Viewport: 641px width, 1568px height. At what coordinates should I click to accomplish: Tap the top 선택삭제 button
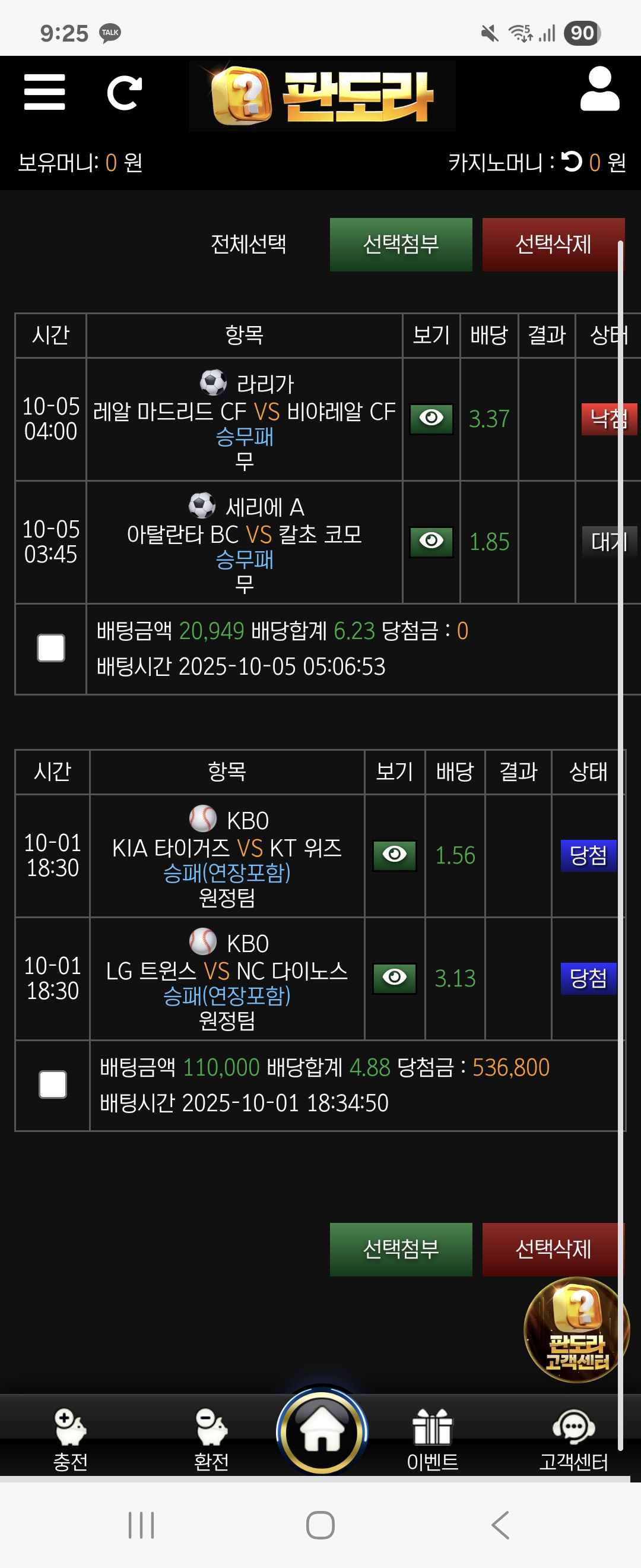point(552,244)
